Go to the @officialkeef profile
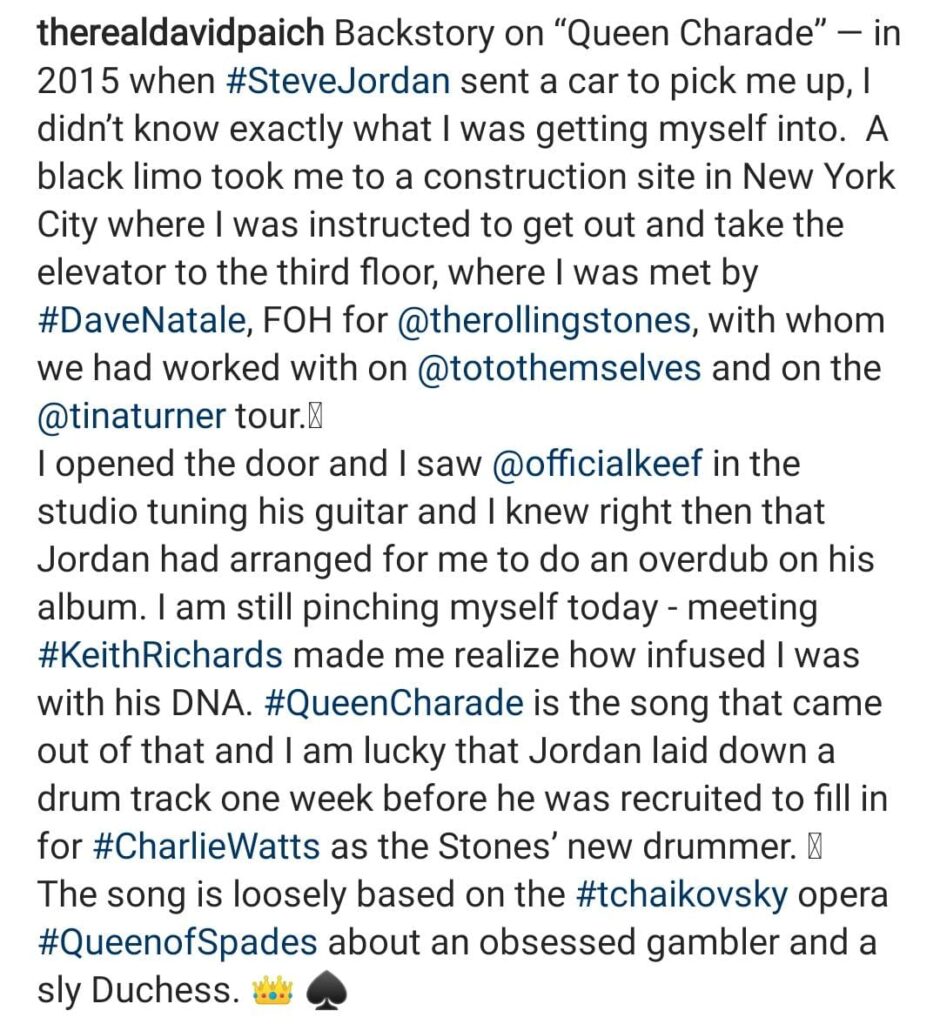Image resolution: width=940 pixels, height=1024 pixels. (597, 465)
